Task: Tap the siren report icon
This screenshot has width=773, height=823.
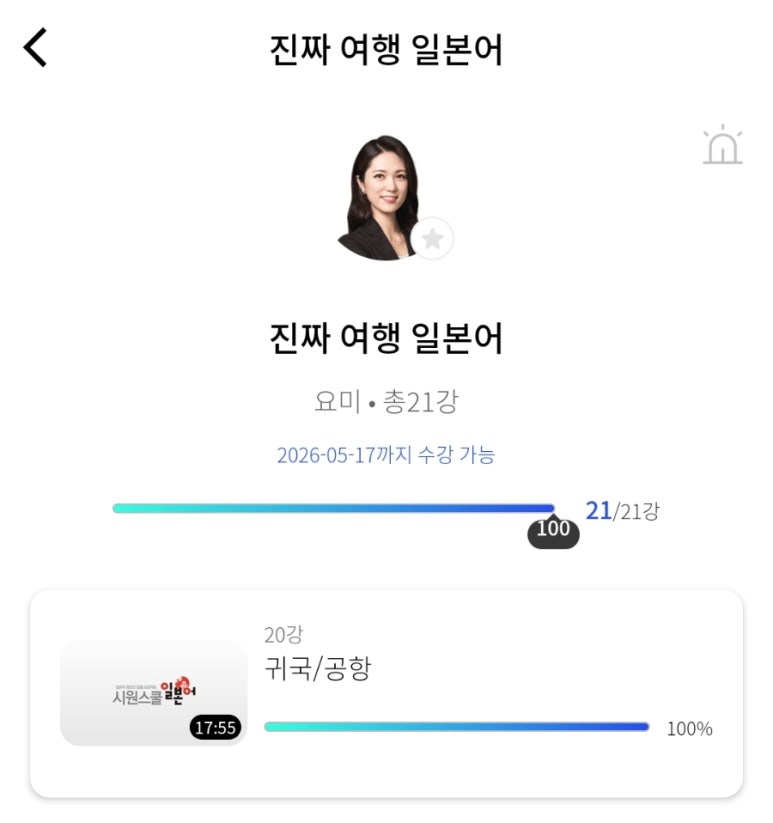Action: pos(722,146)
